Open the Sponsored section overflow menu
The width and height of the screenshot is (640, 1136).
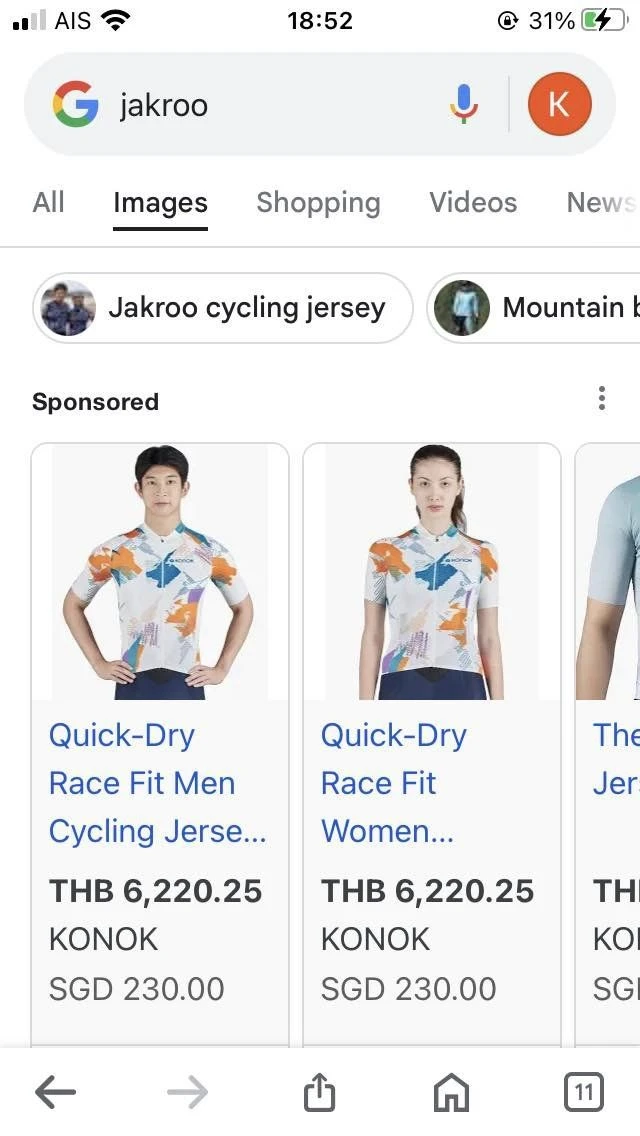pos(601,398)
